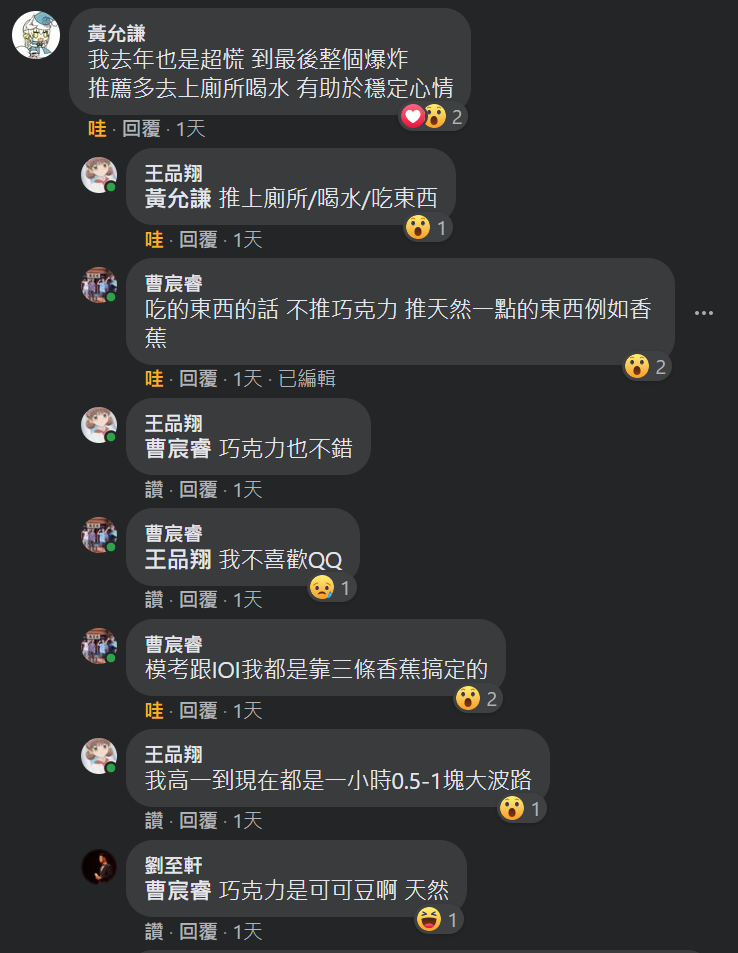
Task: Open the three-dot menu on 曹宸睿's banana comment
Action: click(703, 313)
